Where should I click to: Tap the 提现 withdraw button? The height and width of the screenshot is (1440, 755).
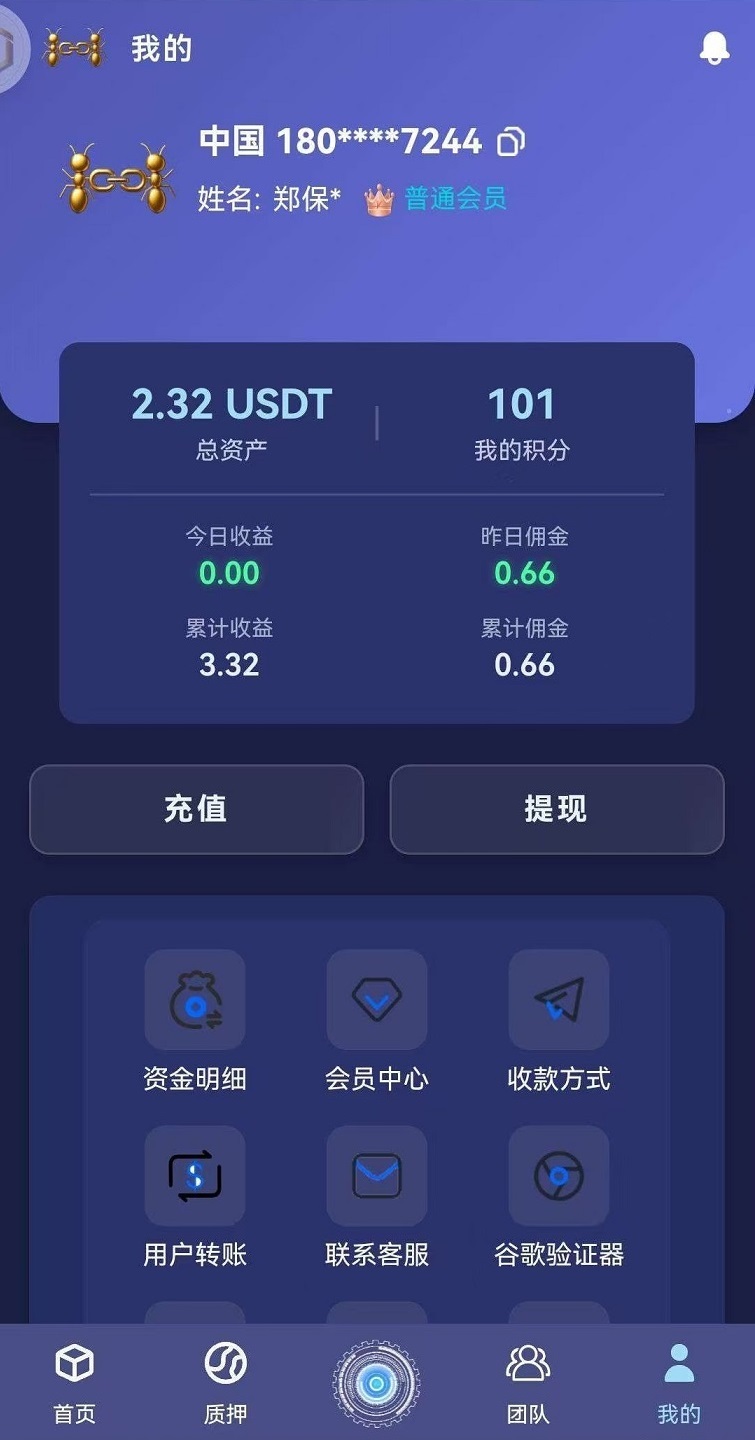(x=556, y=809)
